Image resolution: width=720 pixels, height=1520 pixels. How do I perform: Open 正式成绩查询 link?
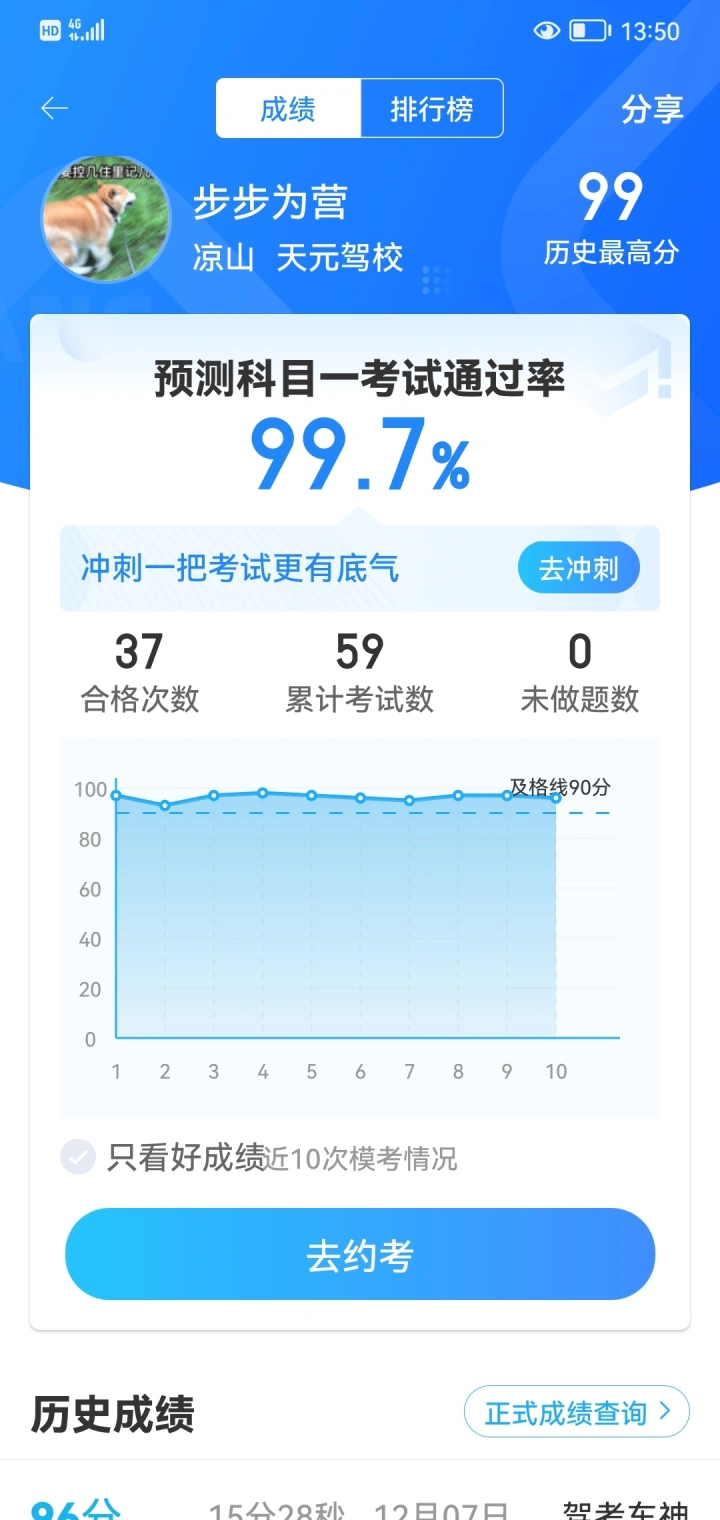577,1412
